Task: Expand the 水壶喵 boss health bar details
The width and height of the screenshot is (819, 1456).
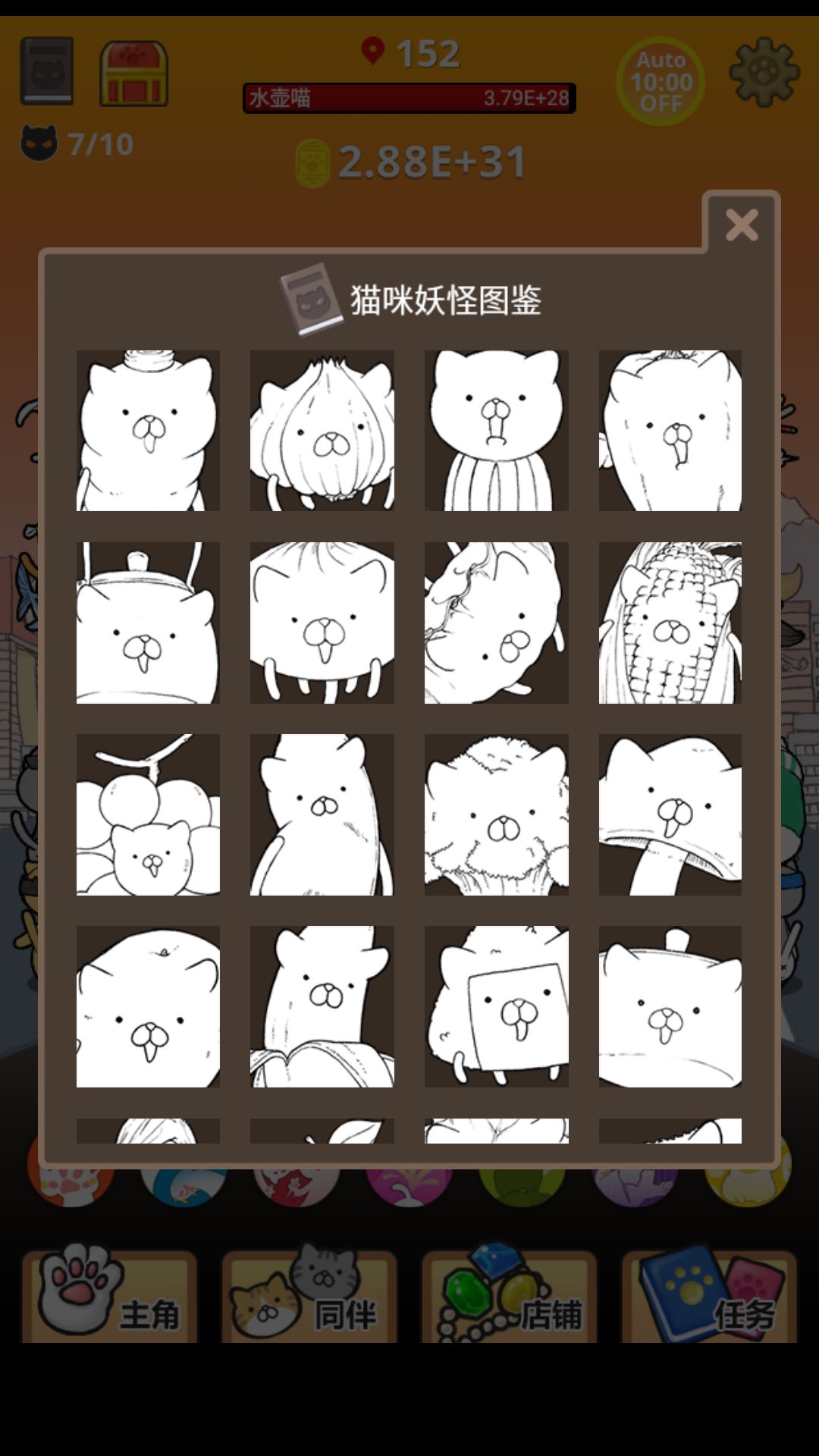Action: (409, 99)
